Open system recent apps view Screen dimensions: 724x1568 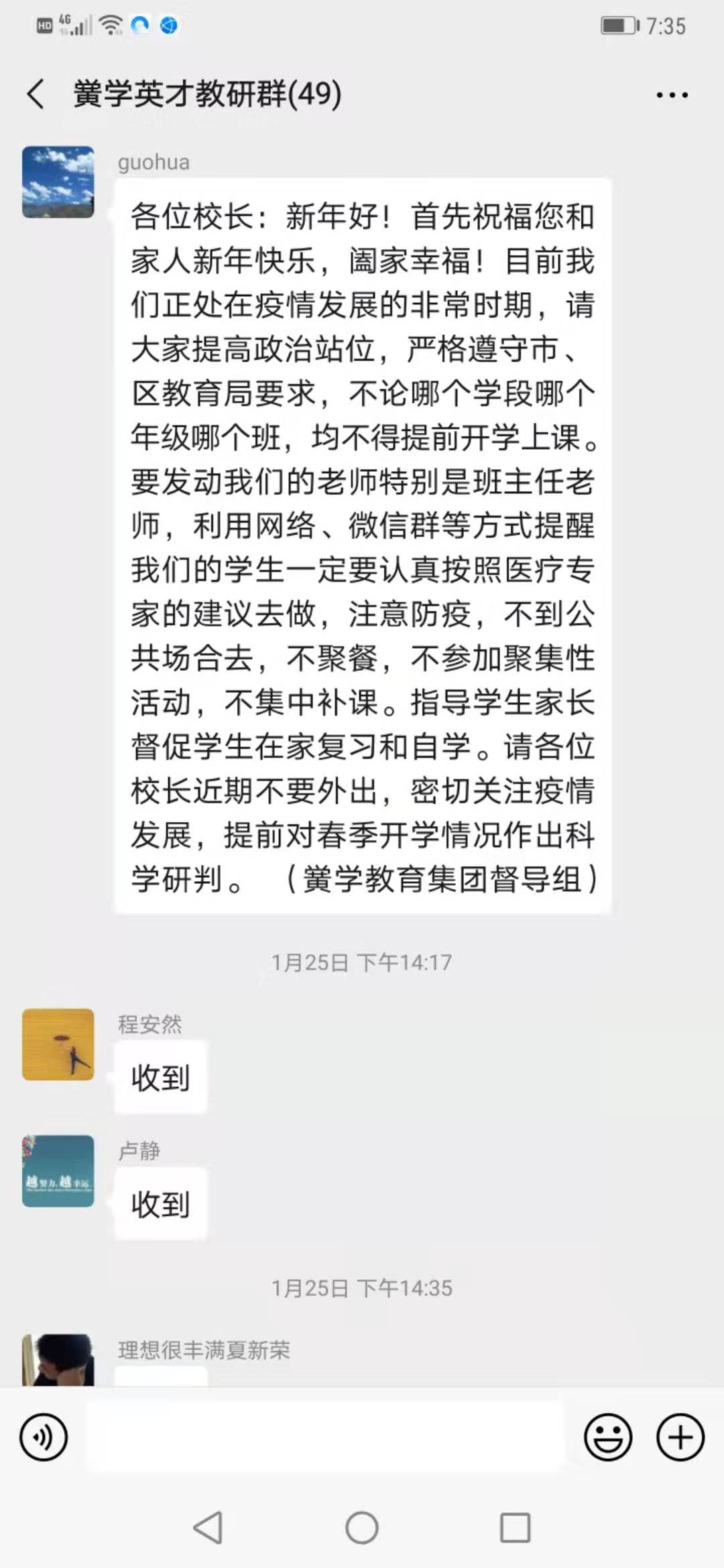pyautogui.click(x=515, y=1528)
